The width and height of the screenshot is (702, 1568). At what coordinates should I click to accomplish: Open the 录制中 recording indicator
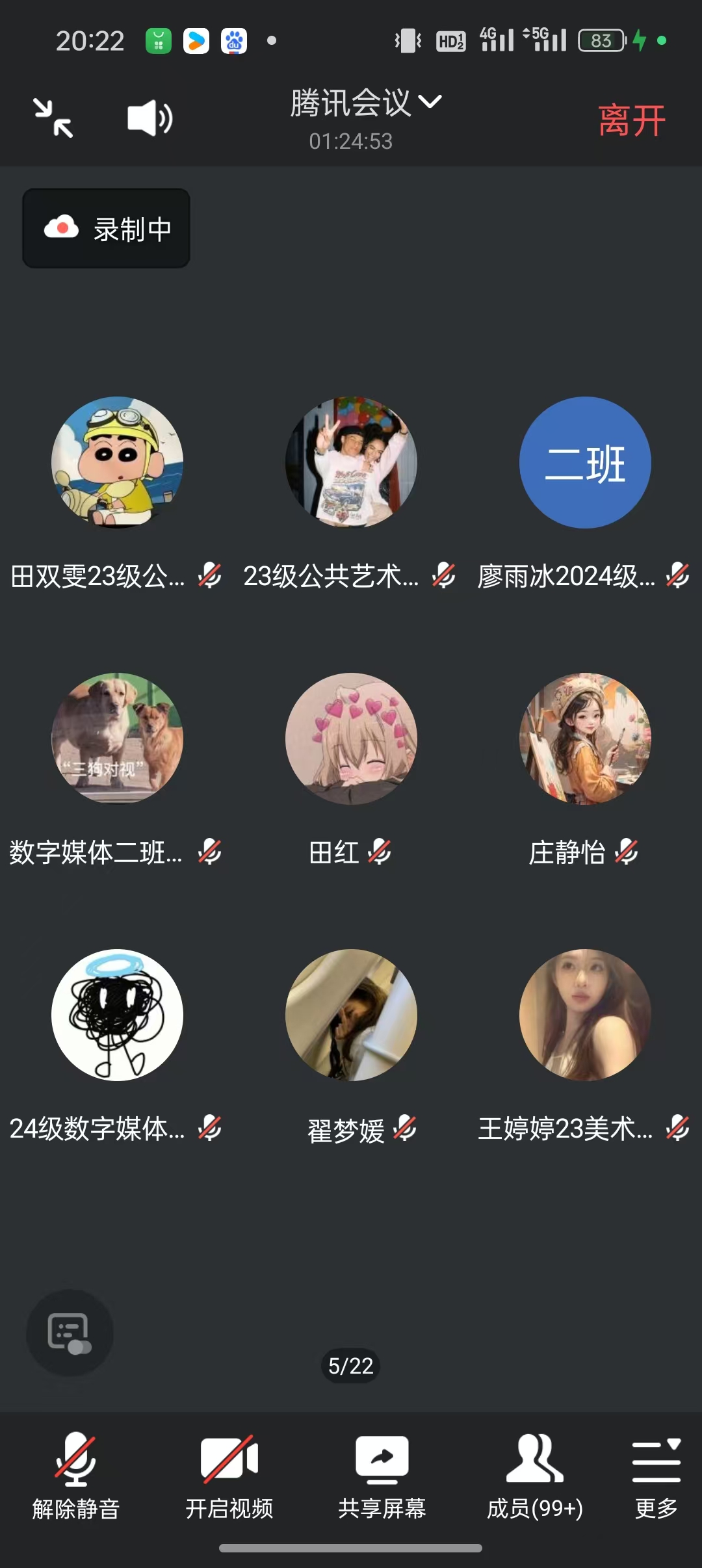coord(107,228)
